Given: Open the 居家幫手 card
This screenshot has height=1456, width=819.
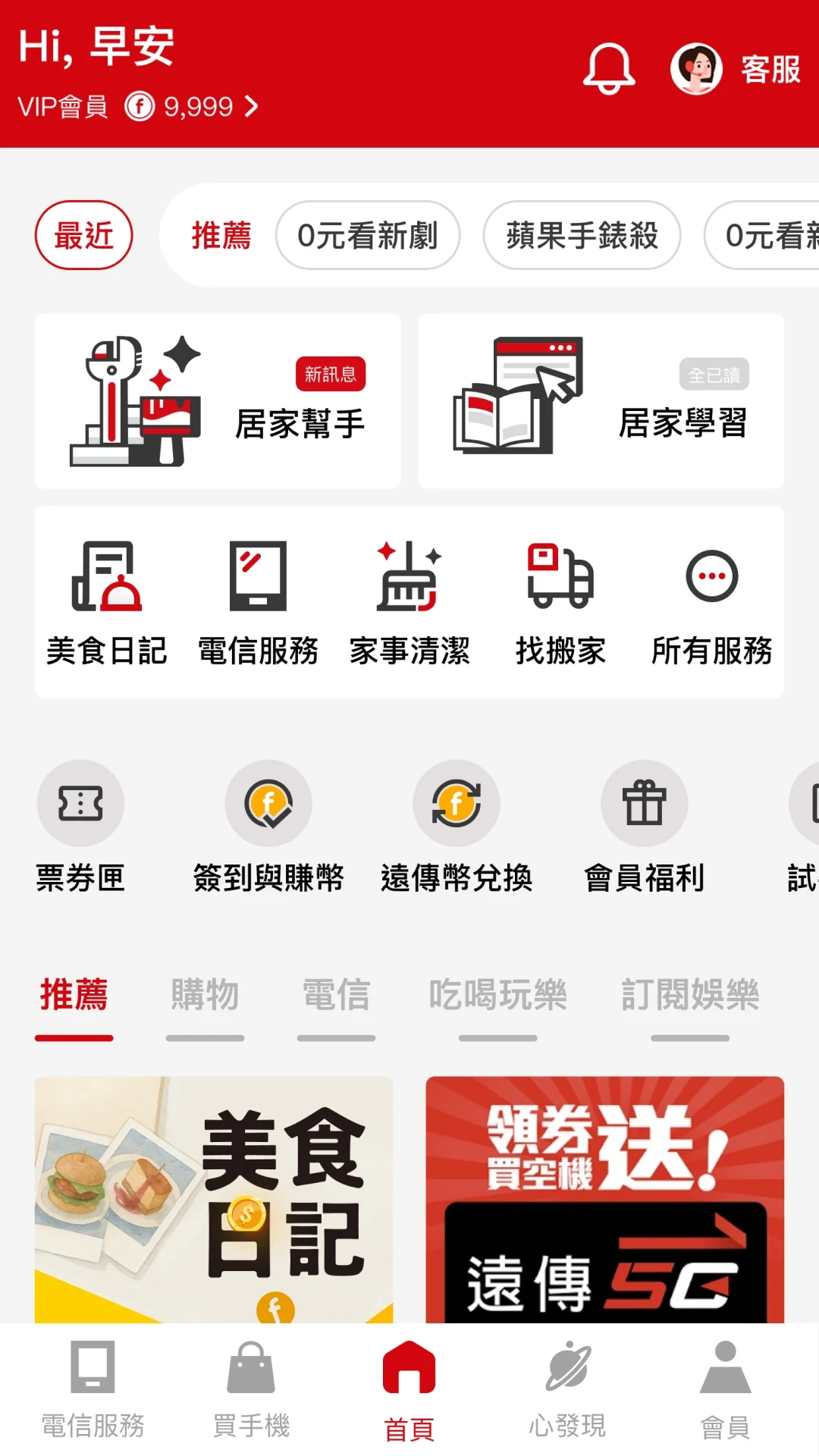Looking at the screenshot, I should pos(218,401).
